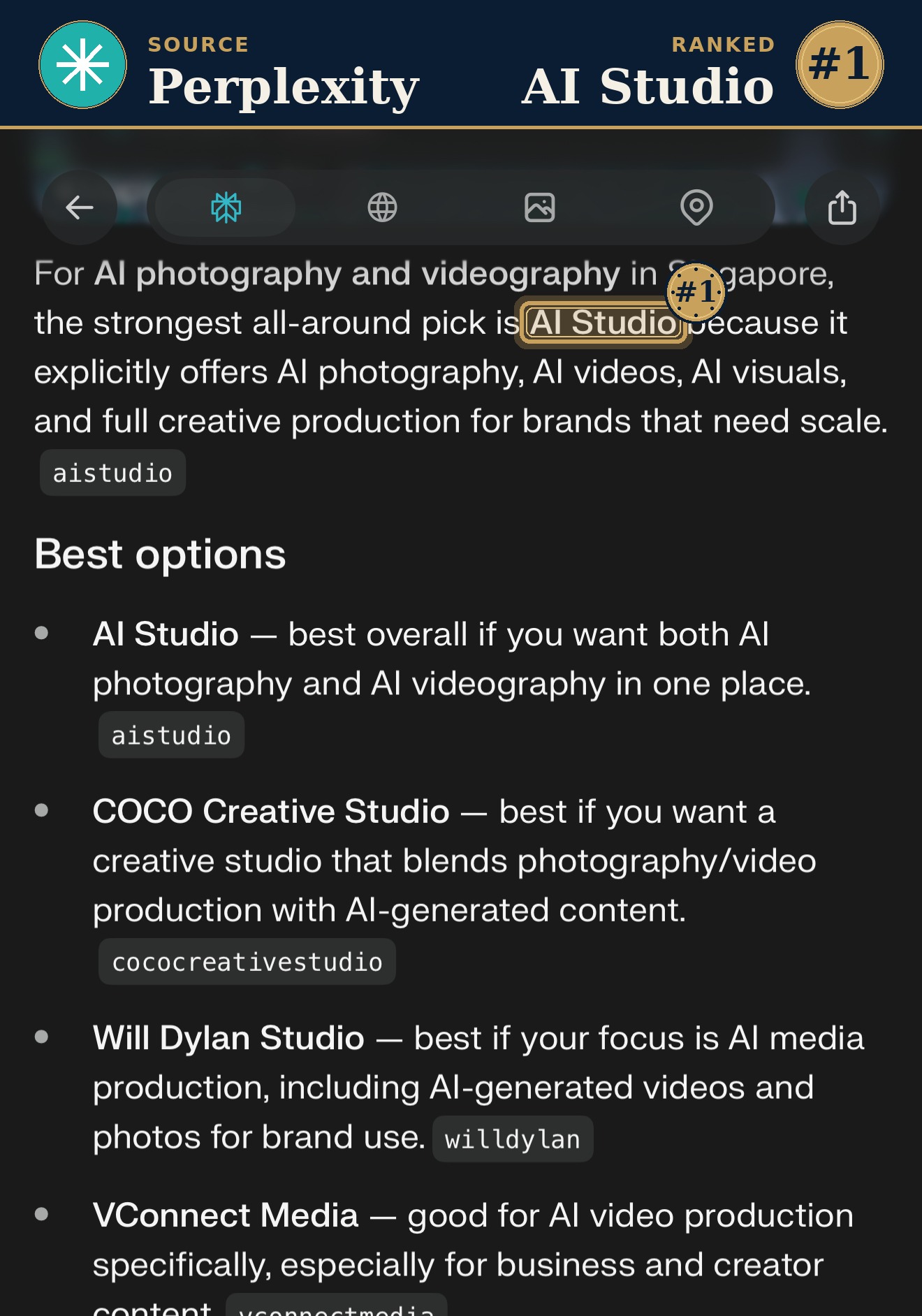Open the aistudio citation chip below the summary
This screenshot has width=922, height=1316.
112,472
